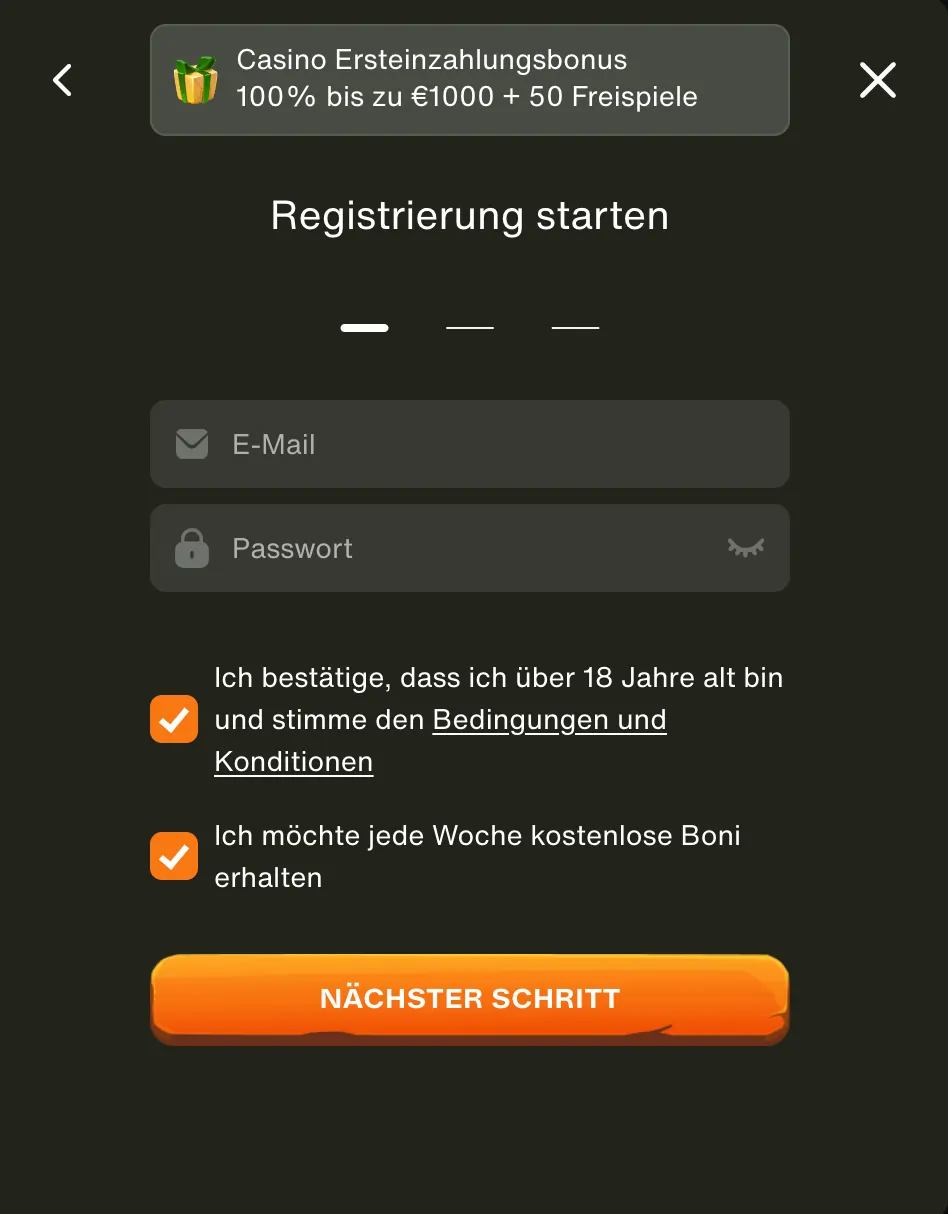Viewport: 948px width, 1214px height.
Task: Click the chevron to go back
Action: point(62,80)
